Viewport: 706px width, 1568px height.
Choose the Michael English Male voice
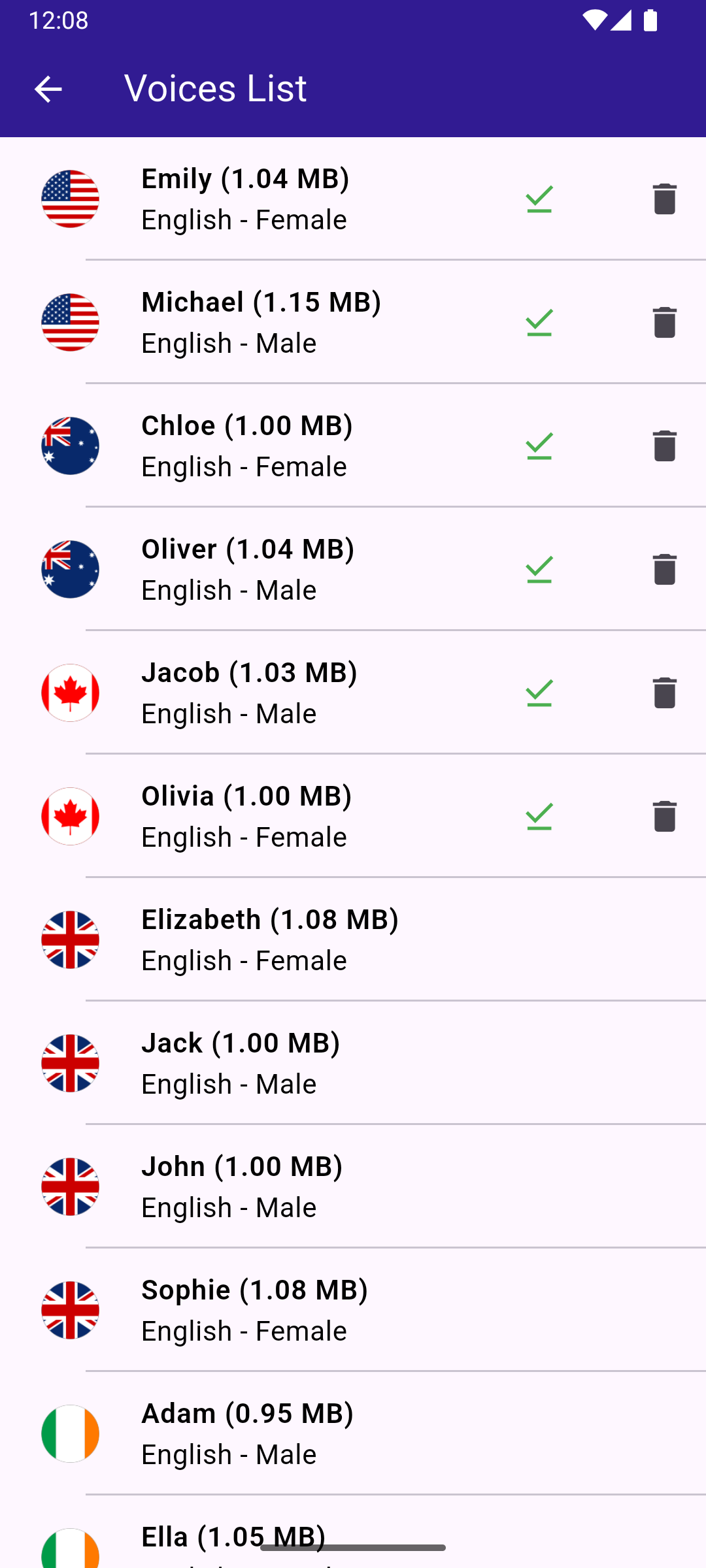tap(353, 322)
